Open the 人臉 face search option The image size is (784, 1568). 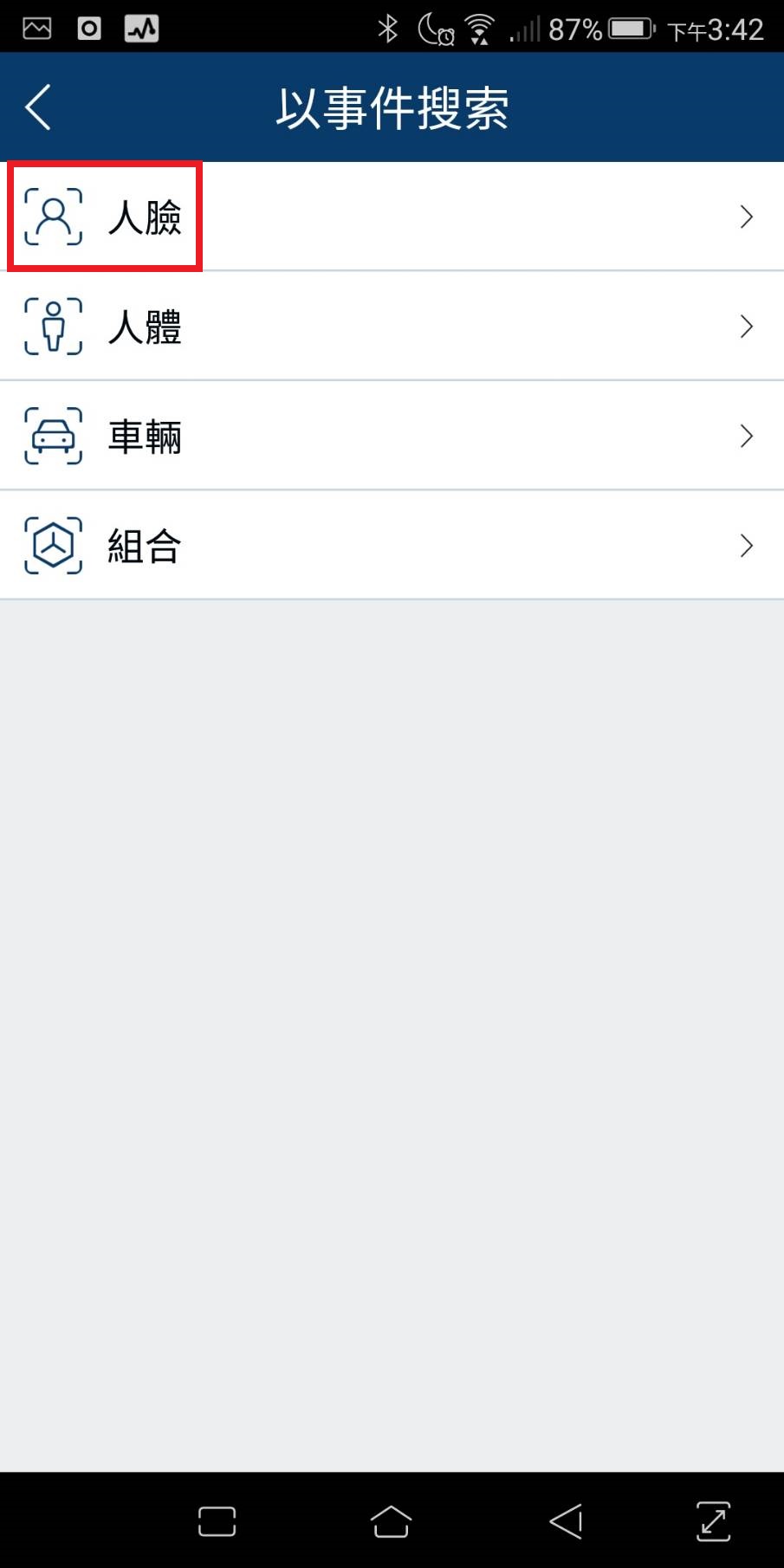(392, 217)
